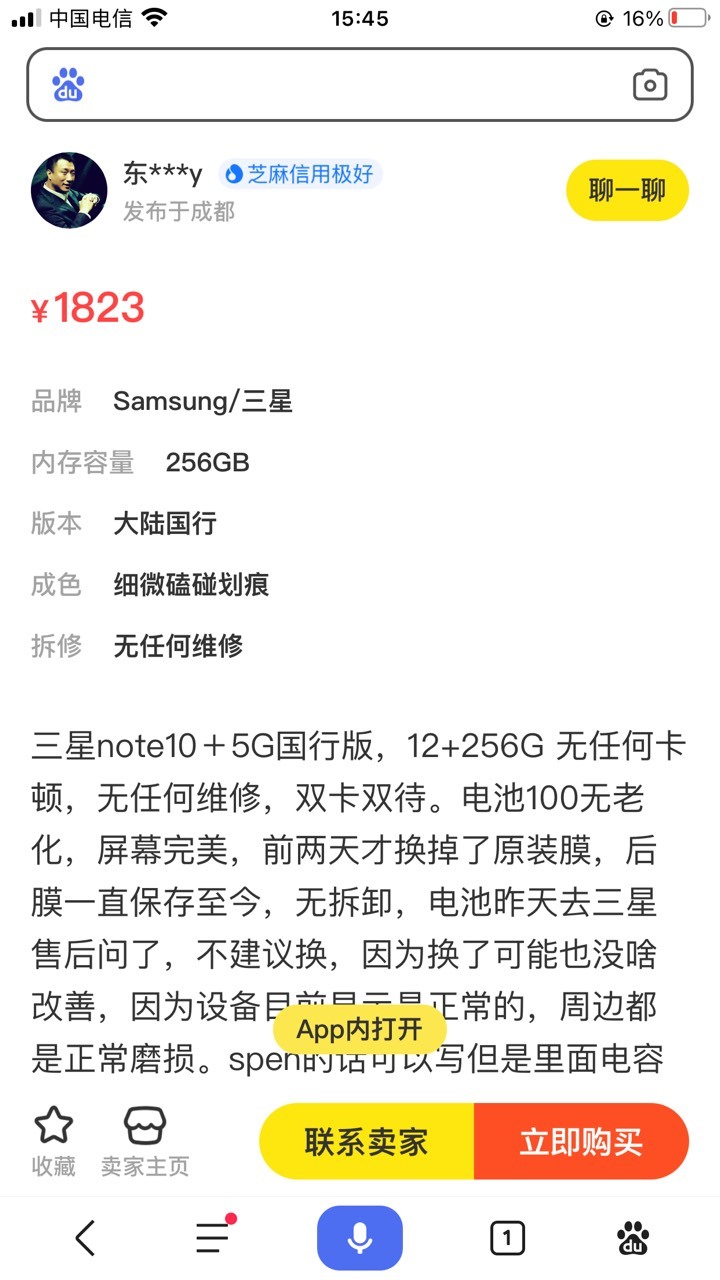Image resolution: width=720 pixels, height=1280 pixels.
Task: Tap the App内打开 floating button
Action: pyautogui.click(x=359, y=1030)
